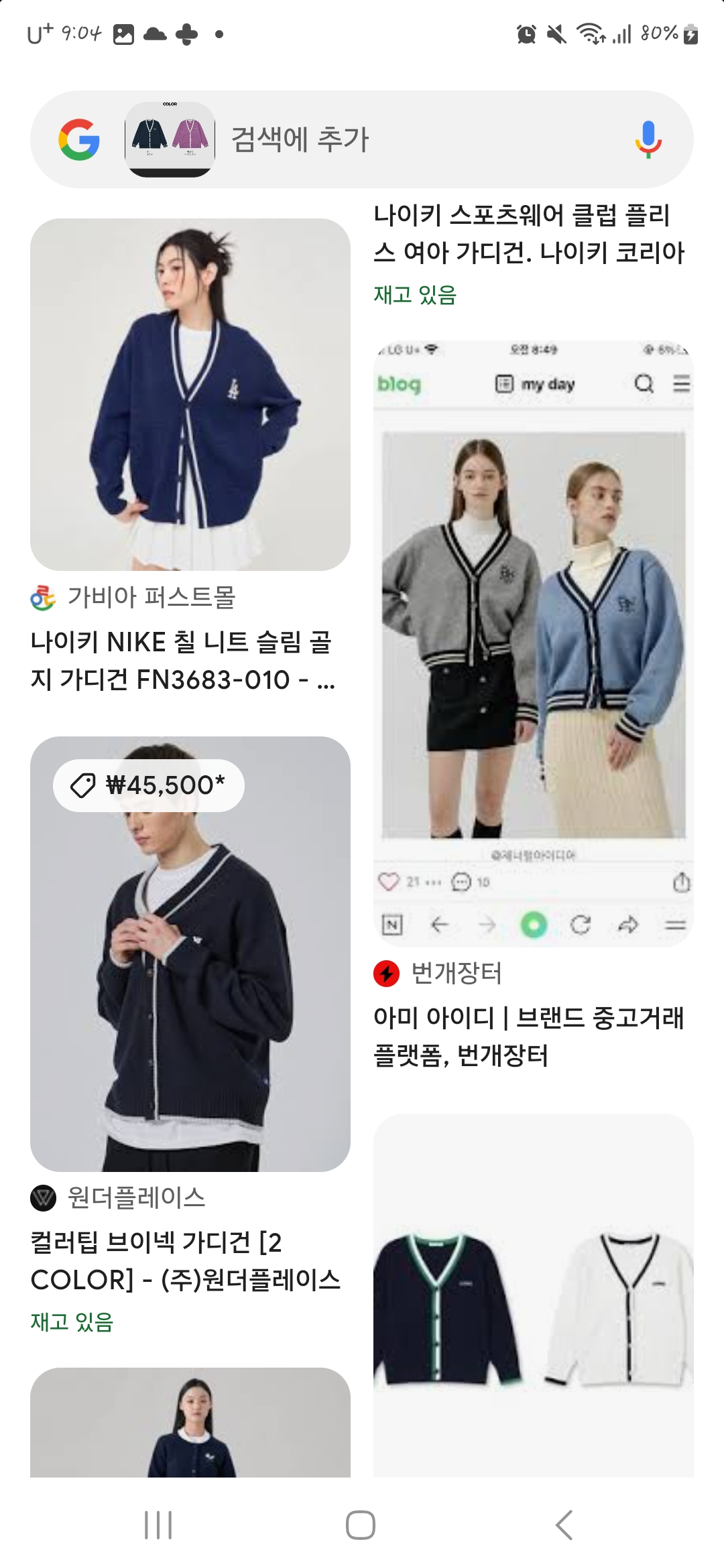Open the cardigan image thumbnail in search bar
724x1568 pixels.
pyautogui.click(x=170, y=139)
